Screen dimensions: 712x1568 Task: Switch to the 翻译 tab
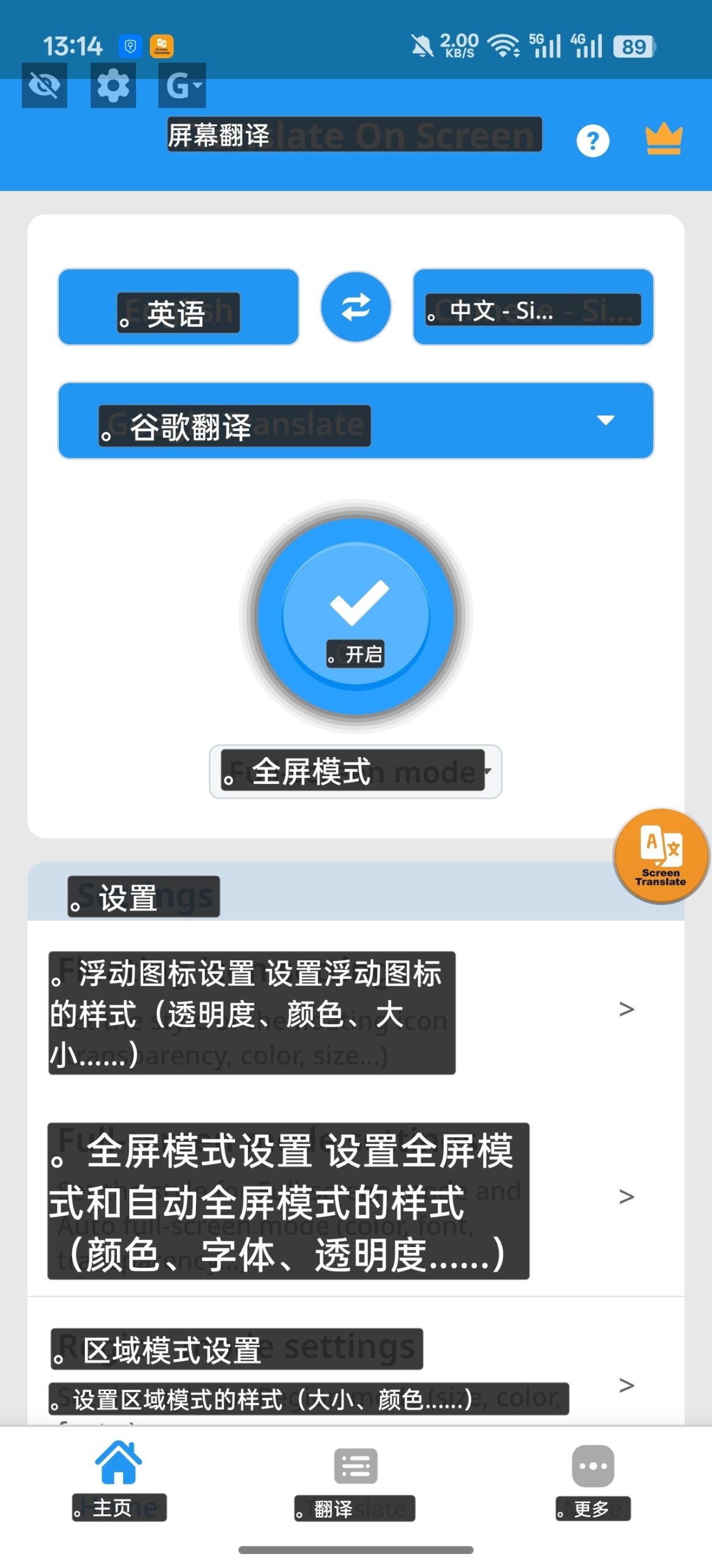coord(355,1465)
